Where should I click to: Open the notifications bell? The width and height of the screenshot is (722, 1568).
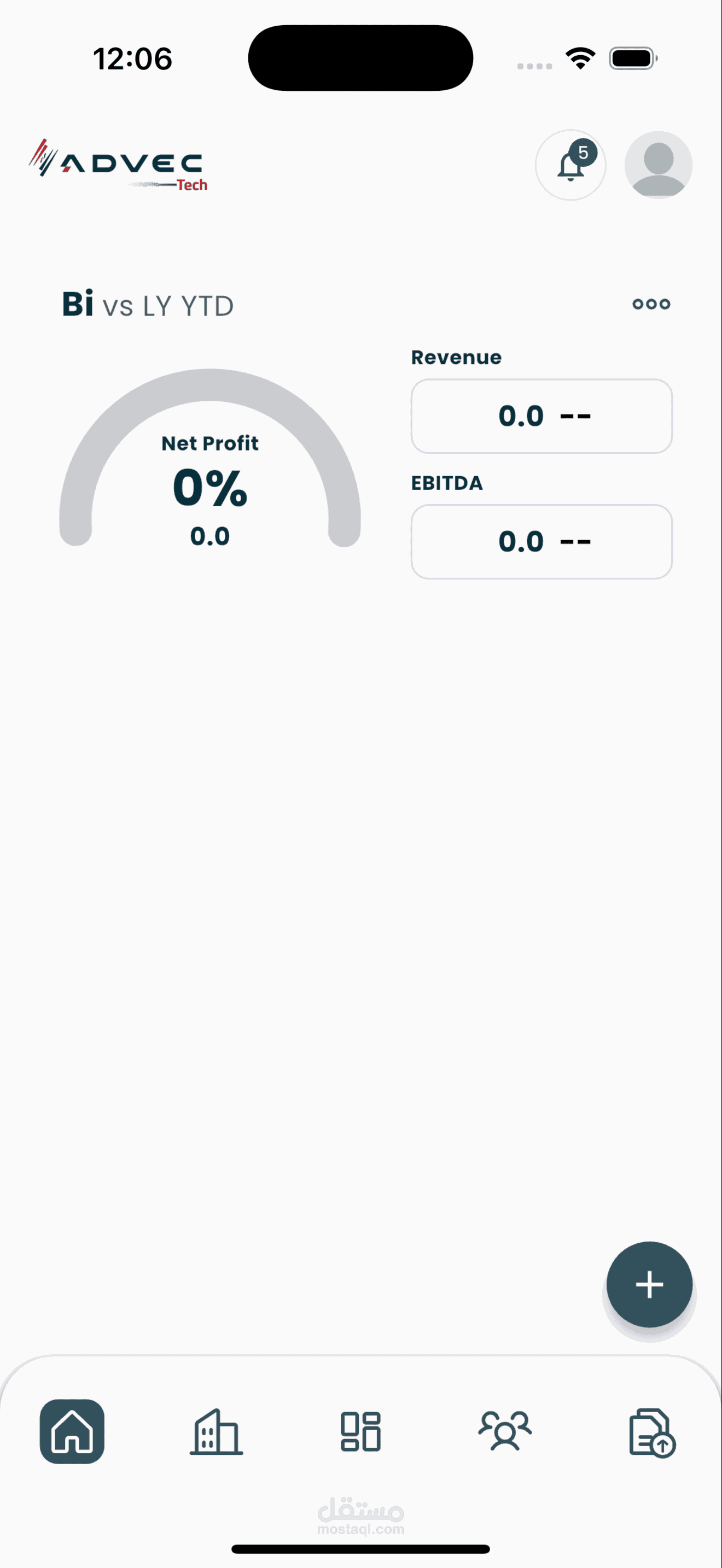pos(570,165)
